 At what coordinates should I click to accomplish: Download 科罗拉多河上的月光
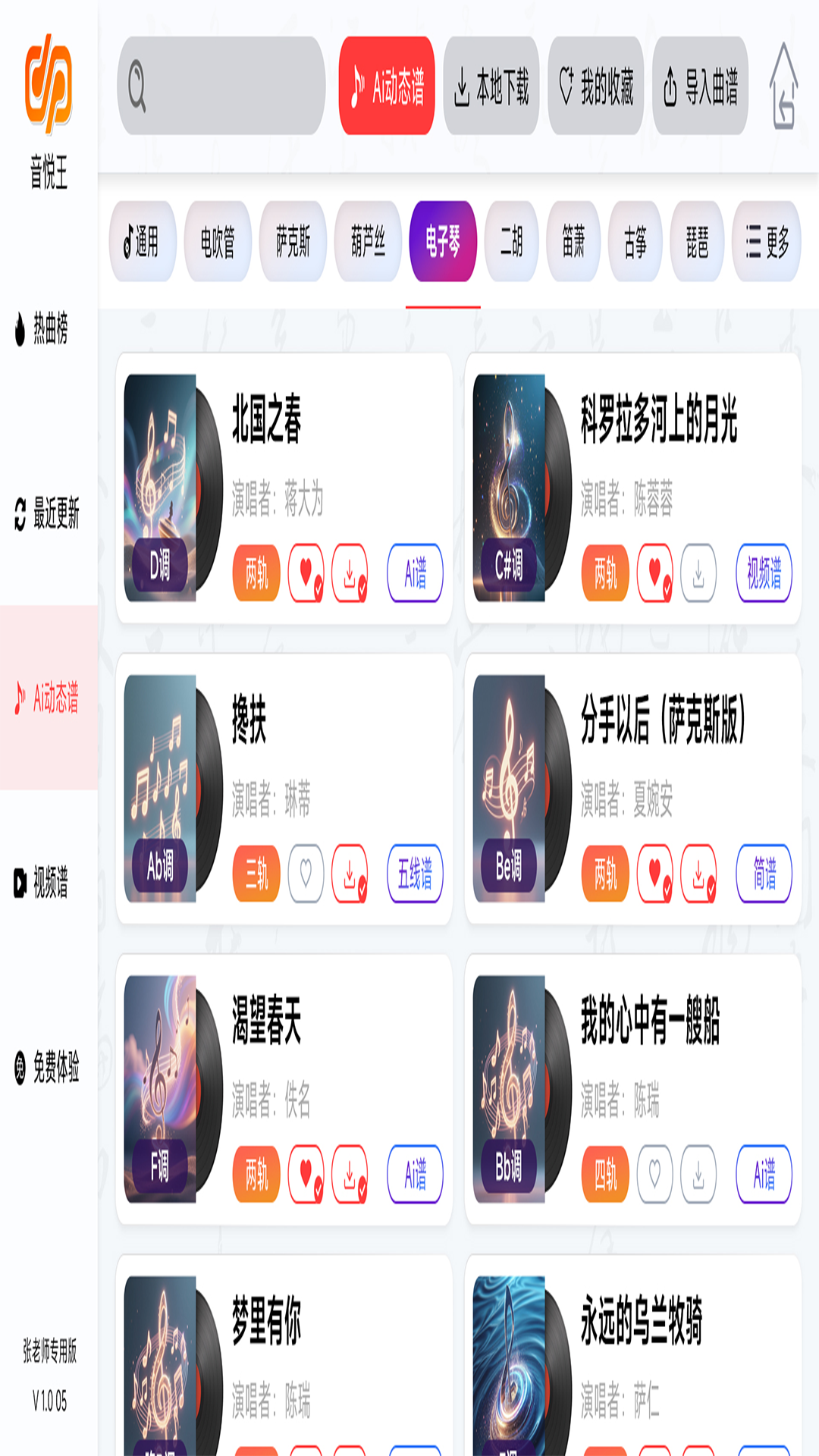coord(698,573)
